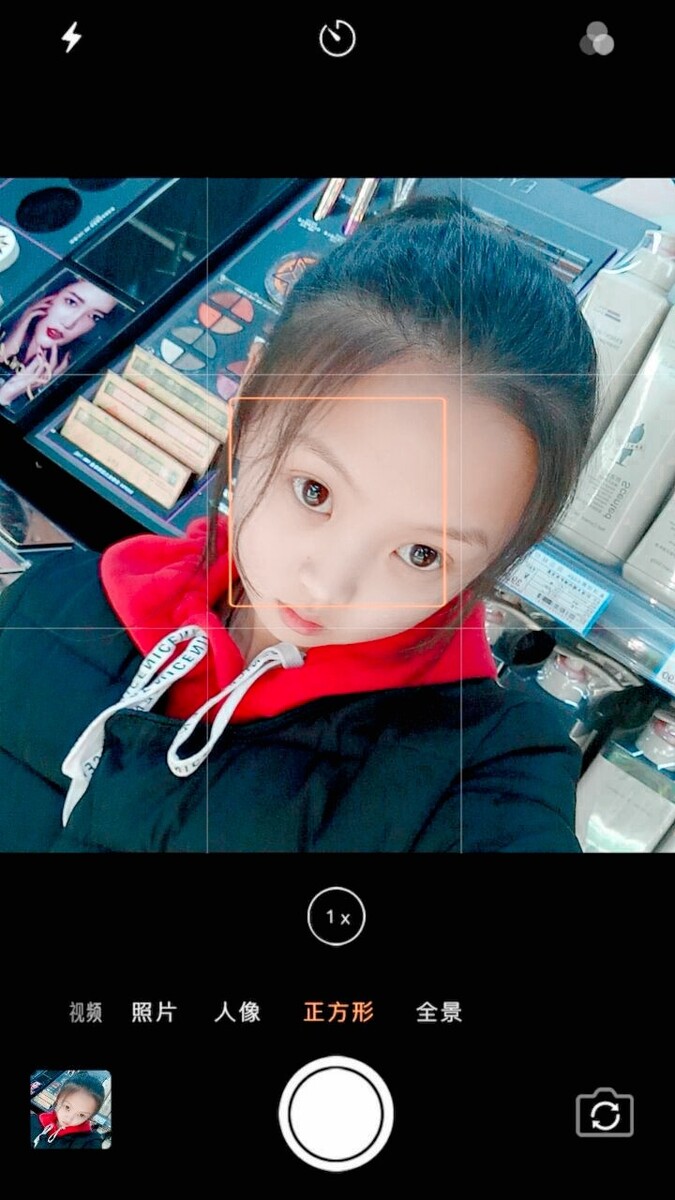This screenshot has width=675, height=1200.
Task: Open the color filters
Action: [x=597, y=39]
